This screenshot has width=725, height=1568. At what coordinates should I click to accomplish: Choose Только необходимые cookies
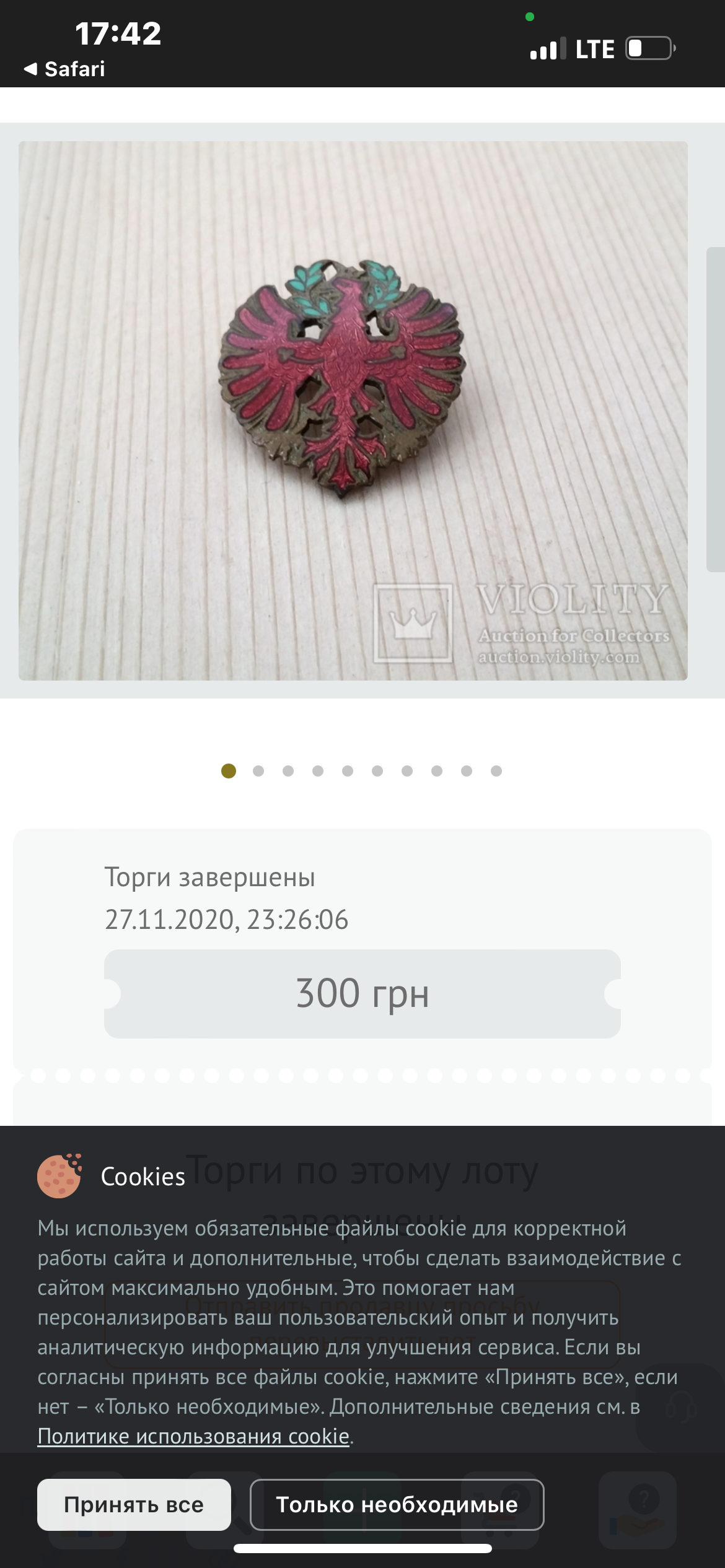click(x=397, y=1504)
